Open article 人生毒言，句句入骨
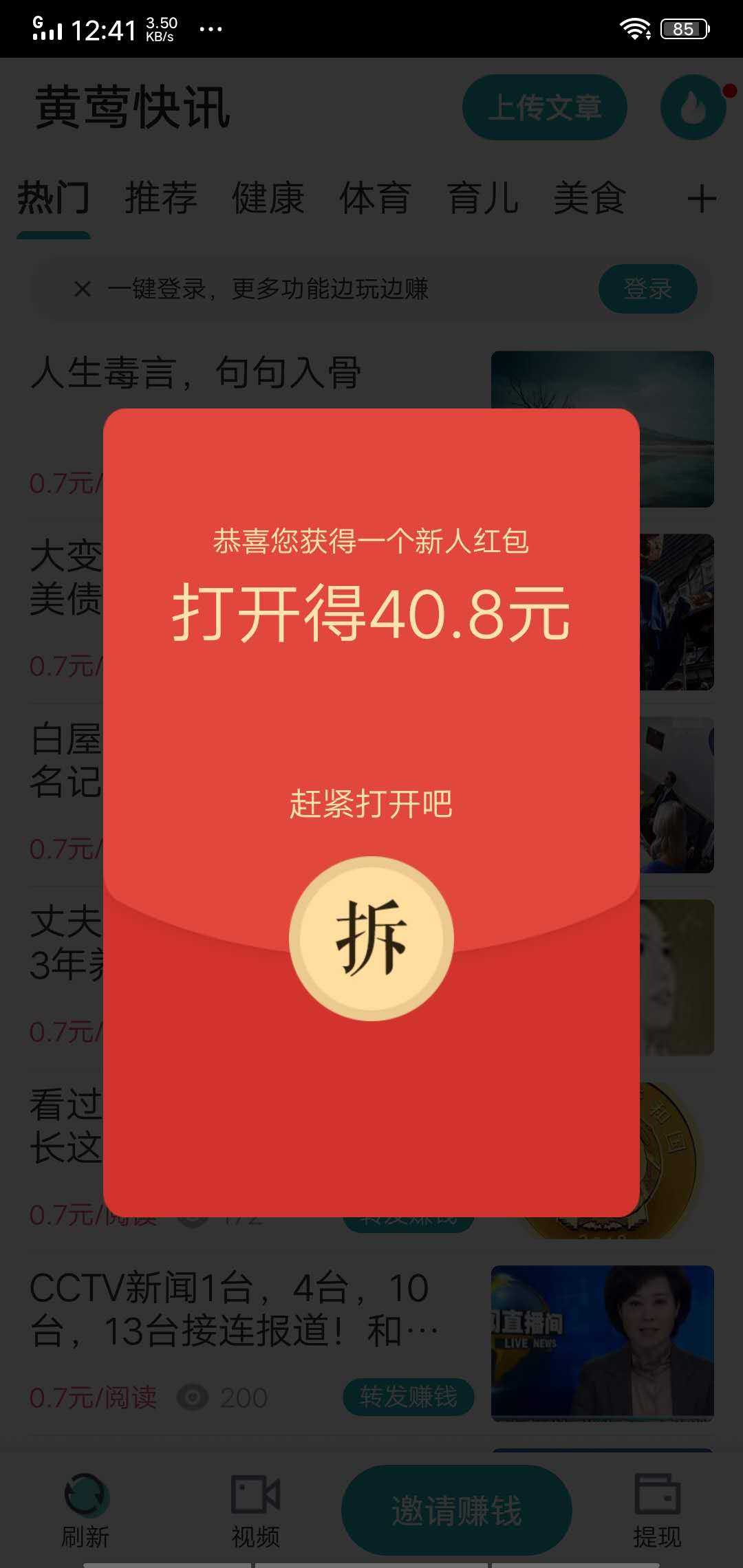 (196, 373)
